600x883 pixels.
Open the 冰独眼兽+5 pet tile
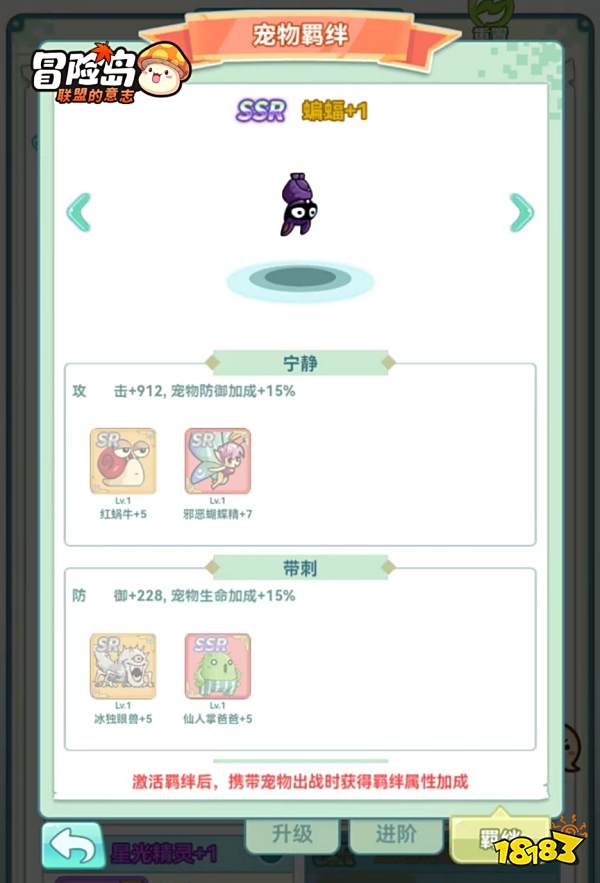123,666
